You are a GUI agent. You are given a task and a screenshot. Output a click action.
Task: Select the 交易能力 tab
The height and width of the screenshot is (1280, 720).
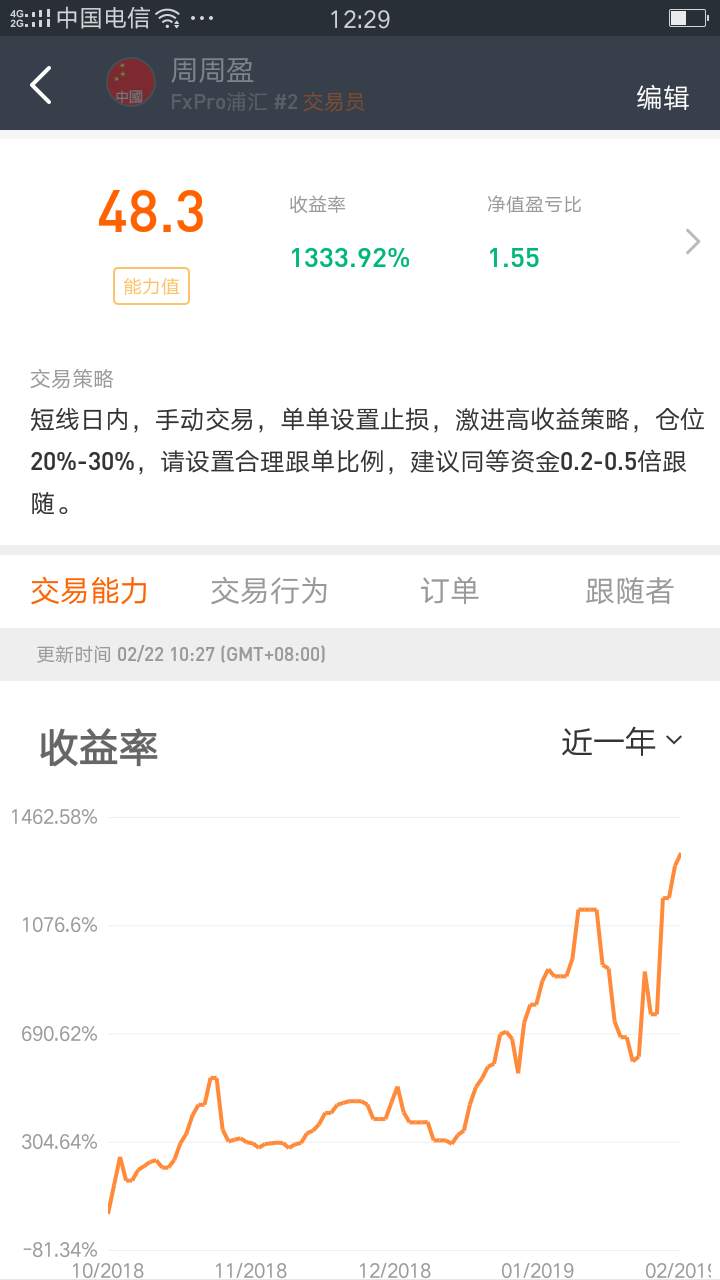(89, 591)
